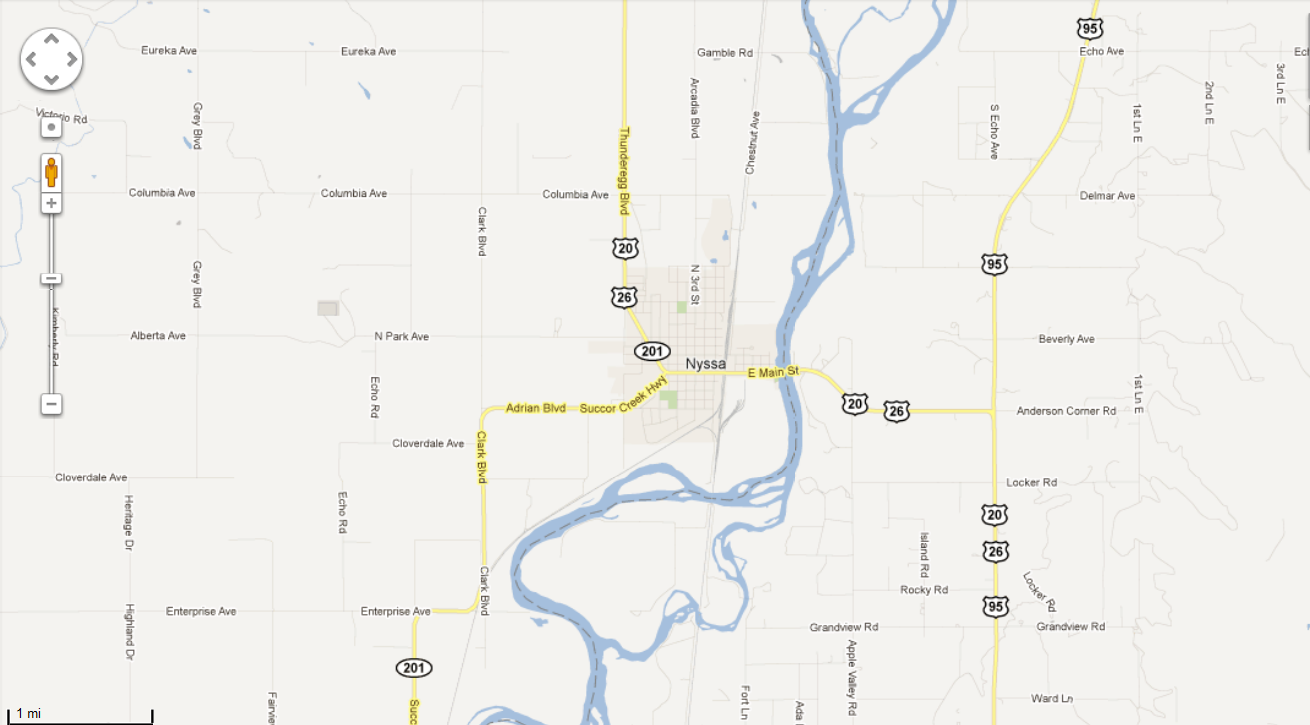
Task: Zoom out with the bottom minus button
Action: point(51,404)
